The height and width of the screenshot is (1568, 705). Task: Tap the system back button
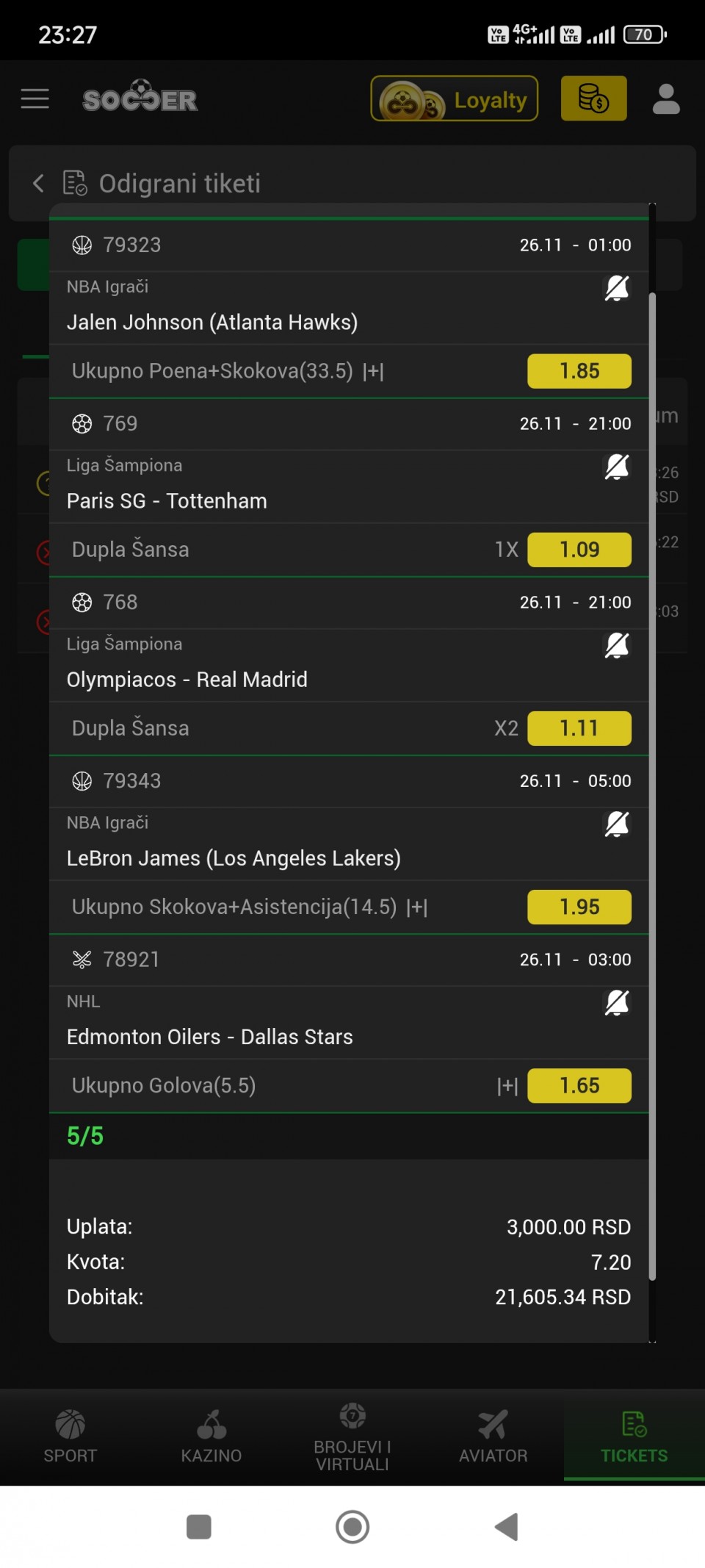[x=507, y=1527]
